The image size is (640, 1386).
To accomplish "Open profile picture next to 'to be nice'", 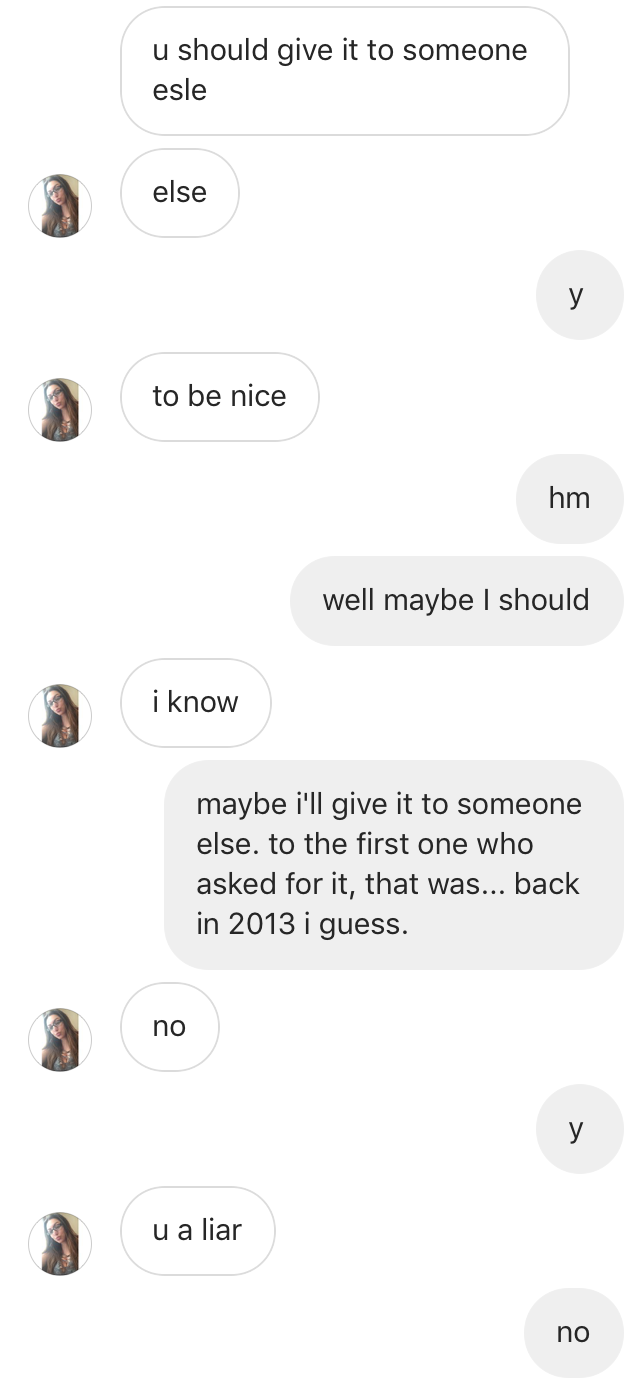I will [60, 410].
